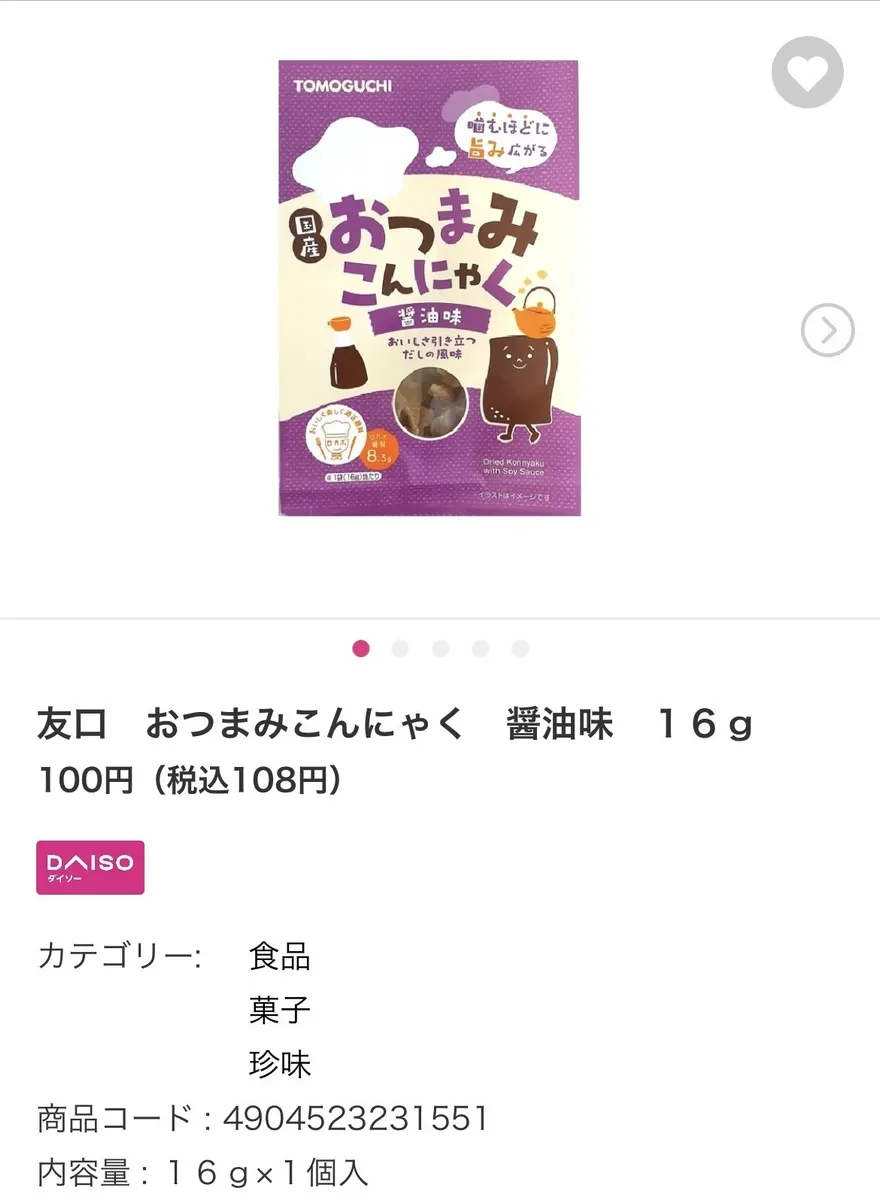This screenshot has height=1200, width=880.
Task: Show the next product image with arrow
Action: (828, 330)
